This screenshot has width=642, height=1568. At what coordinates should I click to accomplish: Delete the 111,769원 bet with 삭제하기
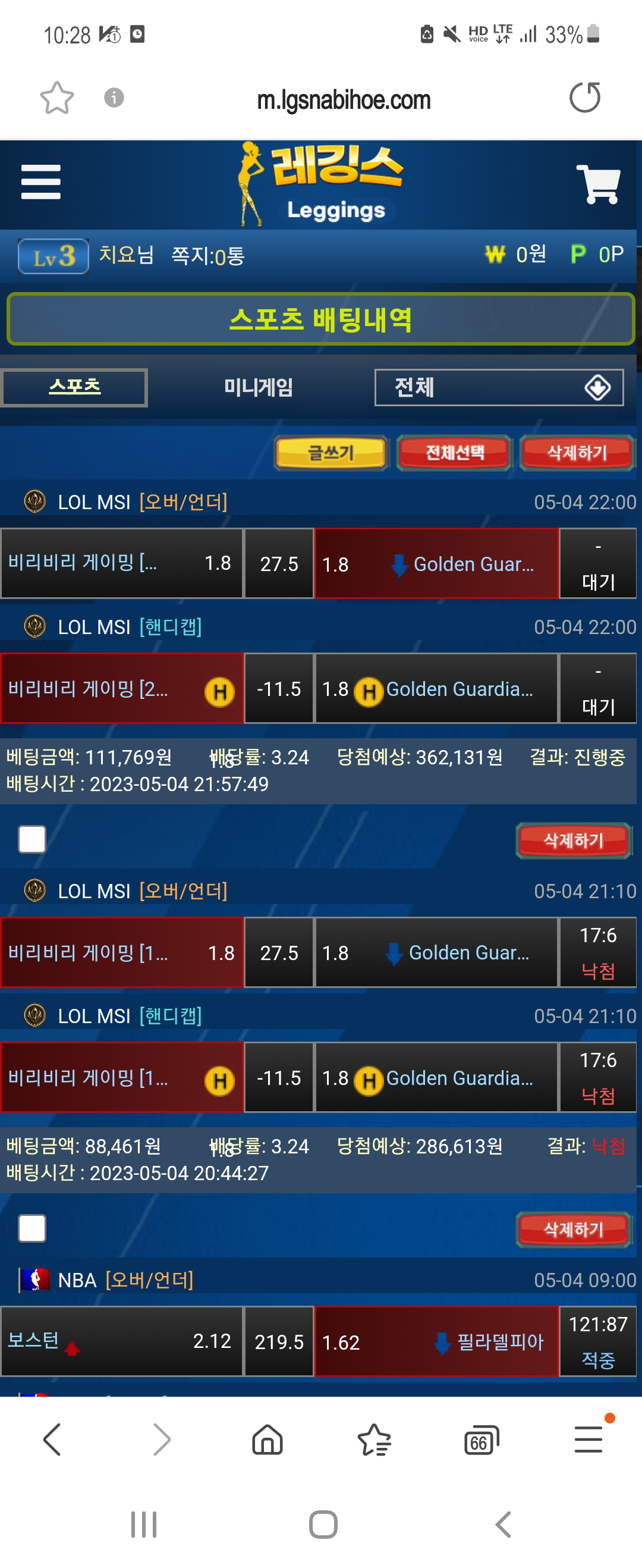(572, 841)
